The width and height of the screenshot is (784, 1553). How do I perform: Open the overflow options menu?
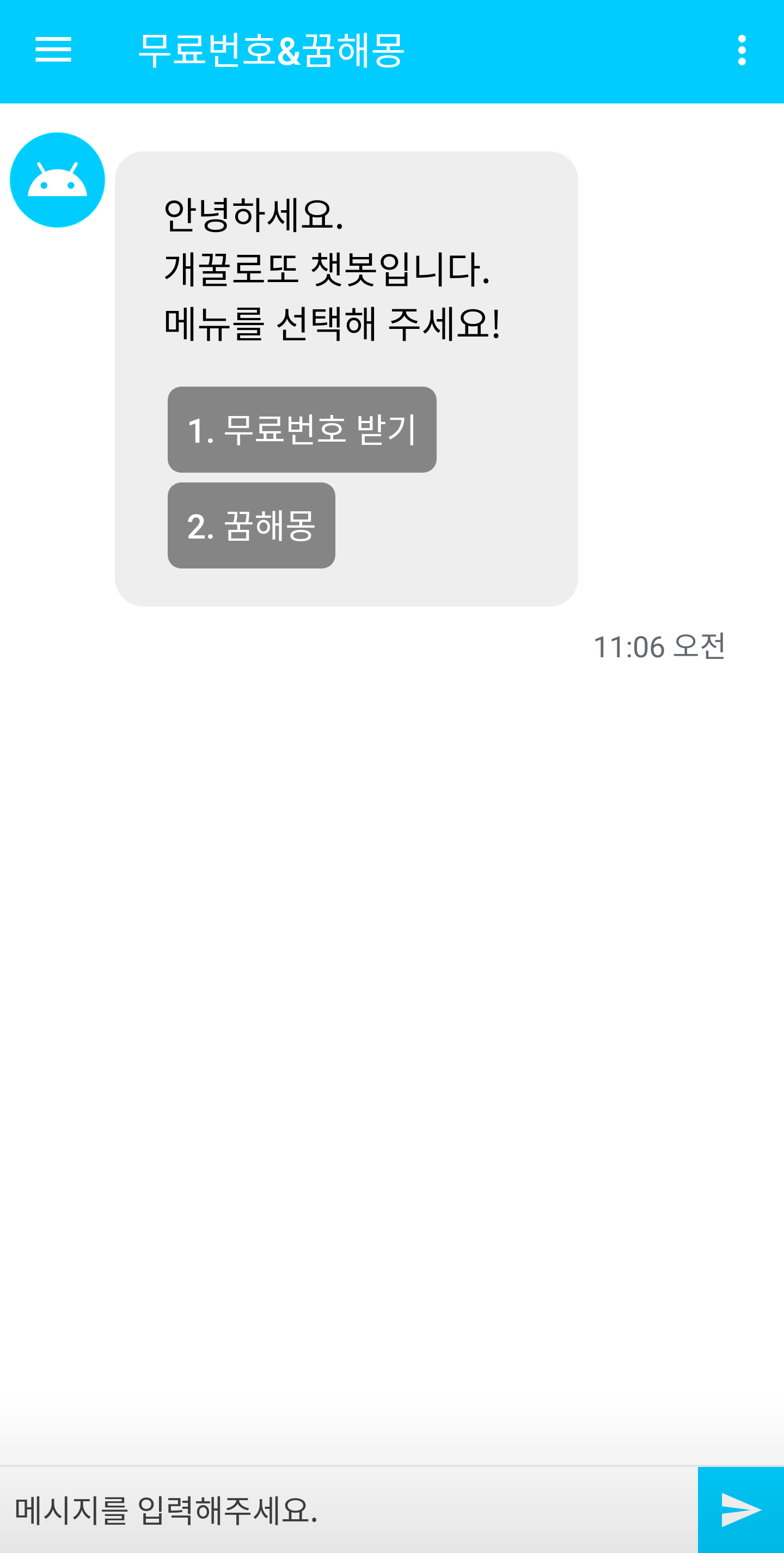point(741,50)
